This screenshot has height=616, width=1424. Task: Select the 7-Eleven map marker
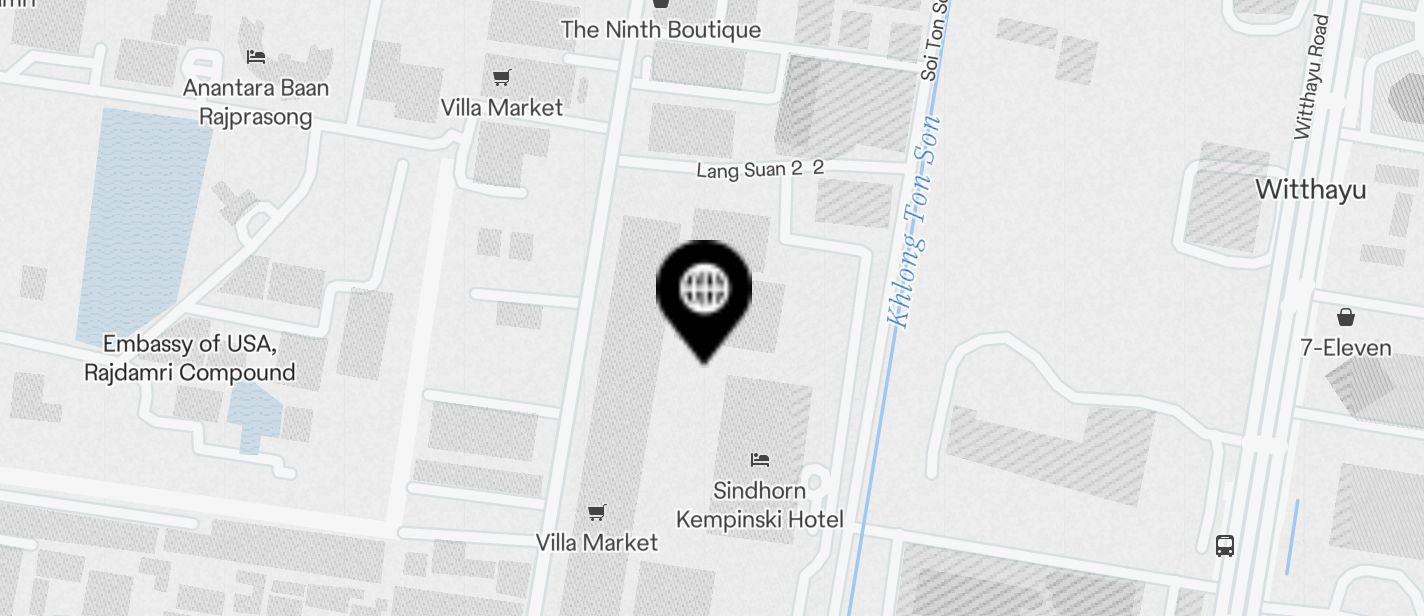pos(1346,318)
